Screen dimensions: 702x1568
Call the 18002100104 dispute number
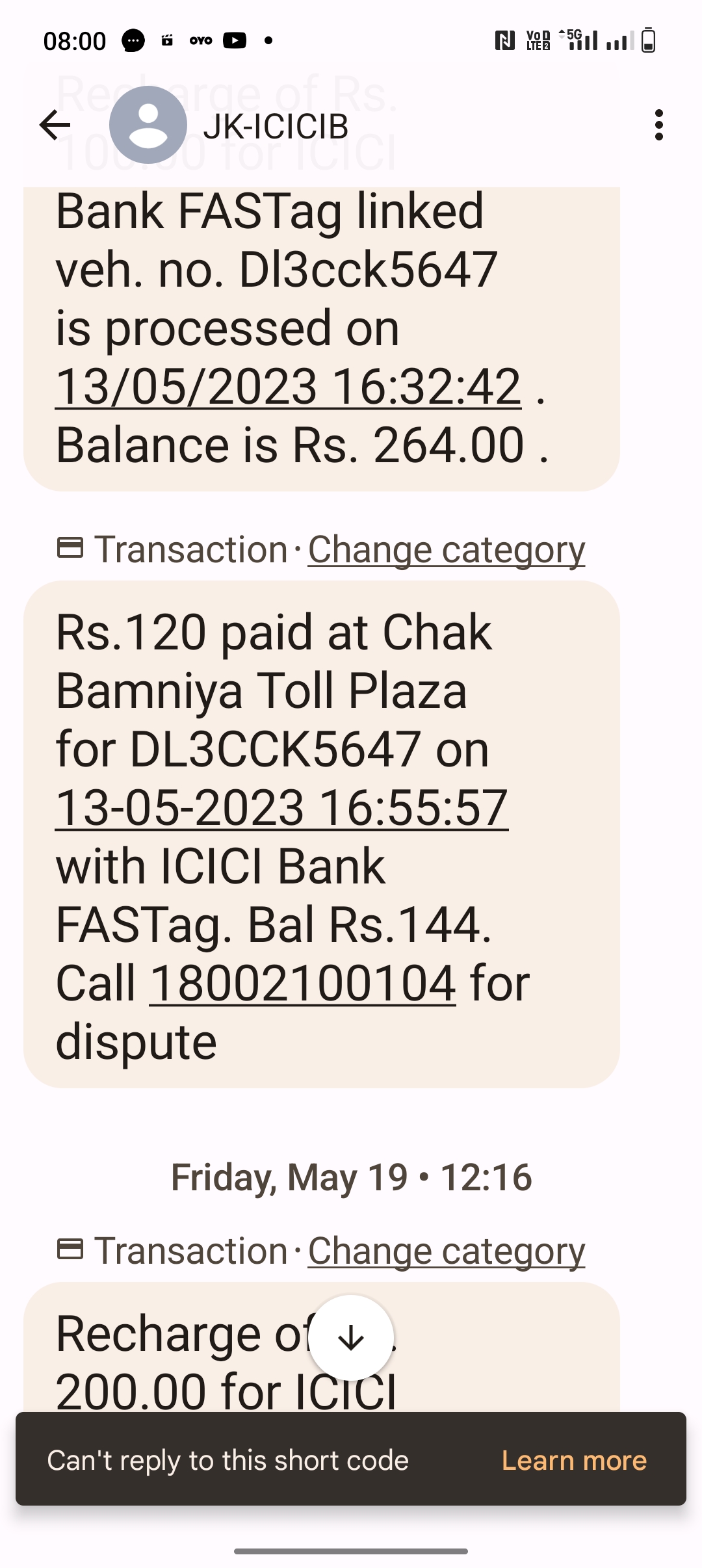tap(303, 983)
